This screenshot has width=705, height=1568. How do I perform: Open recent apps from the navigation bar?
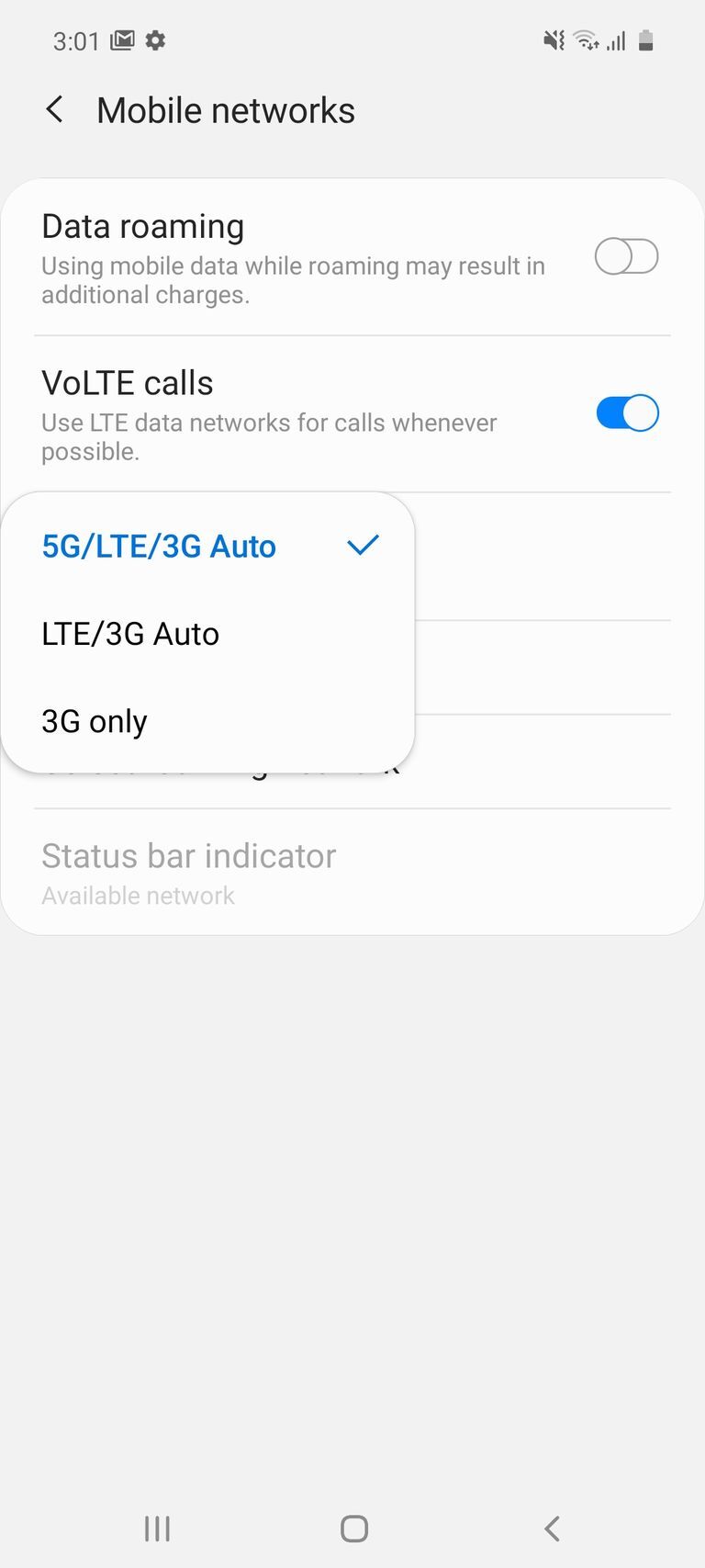pyautogui.click(x=157, y=1529)
